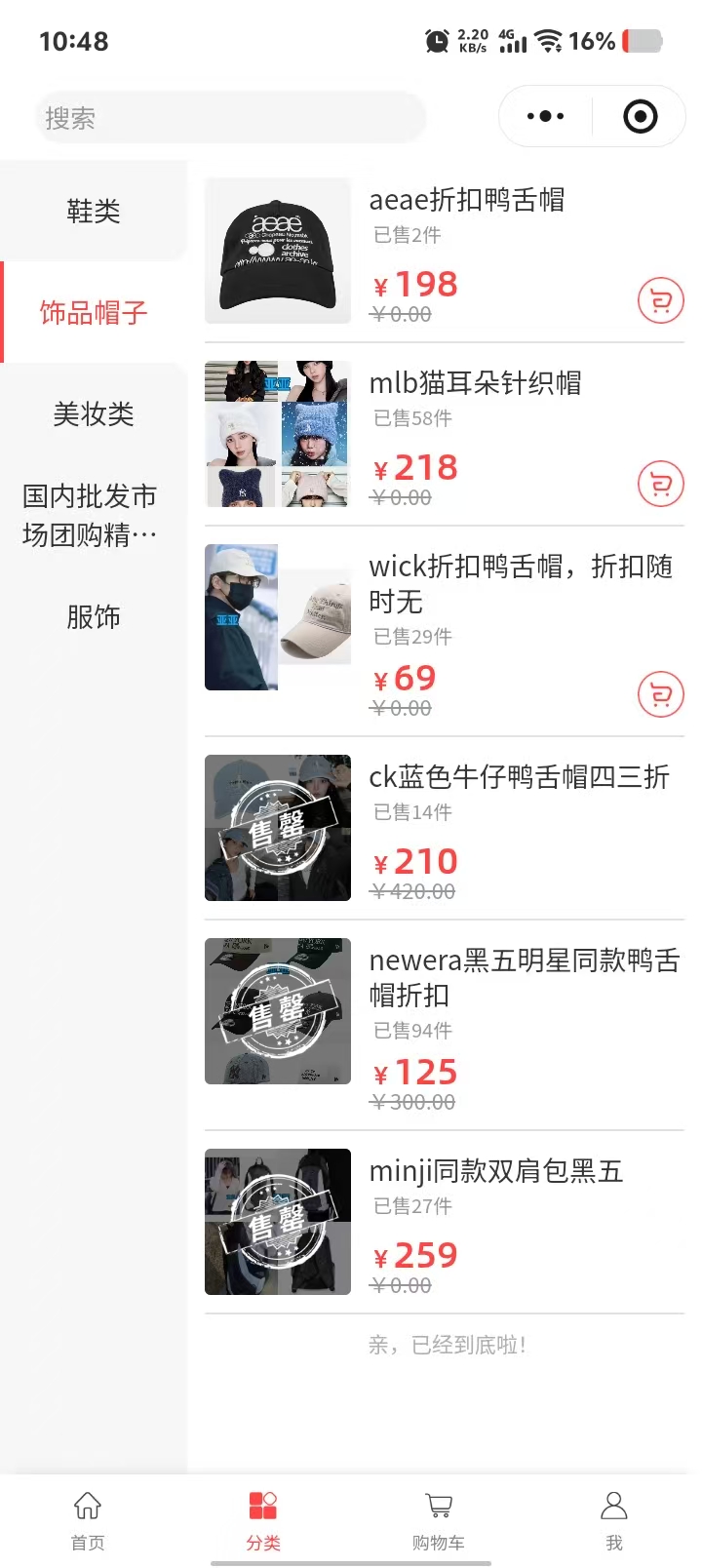This screenshot has height=1568, width=702.
Task: Open the newera黑五明星同款鸭舌帽 item
Action: (278, 1011)
